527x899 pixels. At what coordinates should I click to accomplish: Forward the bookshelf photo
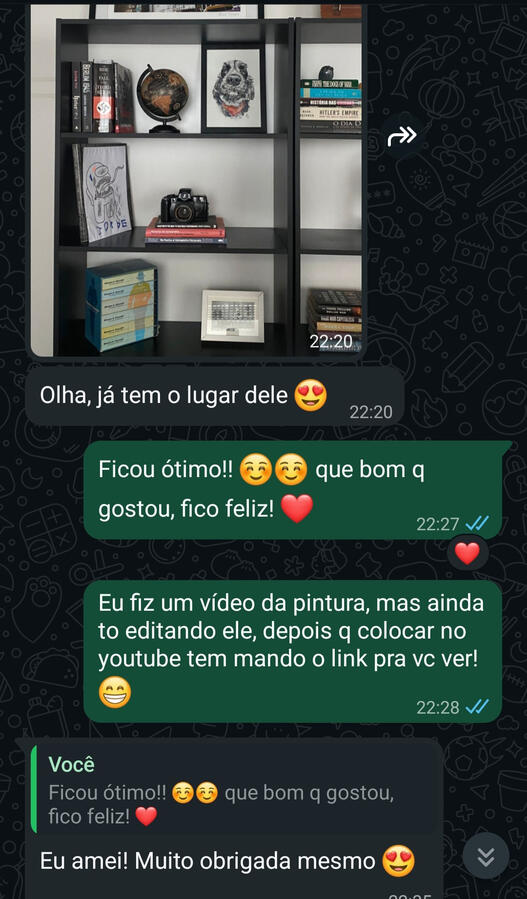(x=402, y=136)
